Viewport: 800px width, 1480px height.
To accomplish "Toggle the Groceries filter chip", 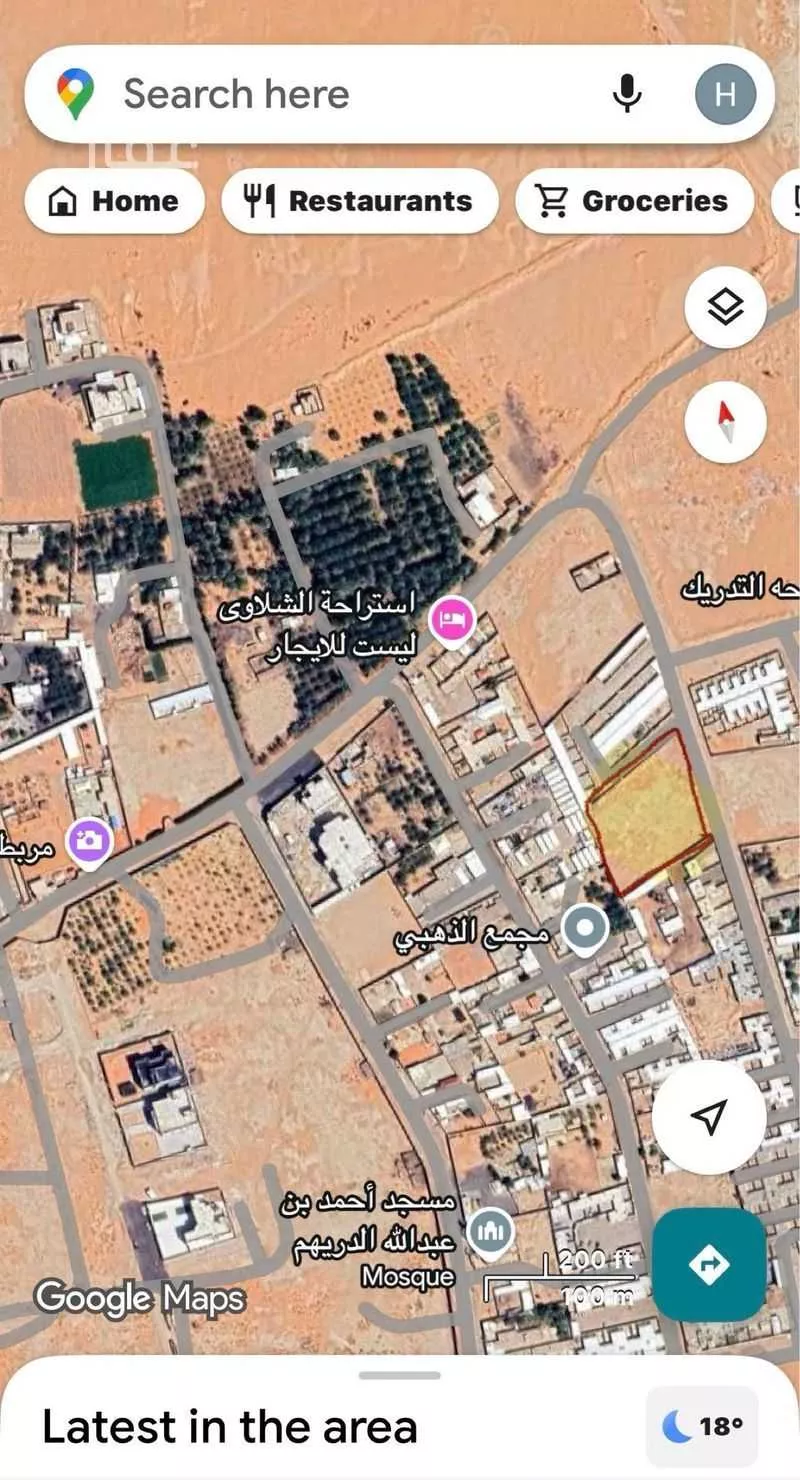I will (x=633, y=201).
